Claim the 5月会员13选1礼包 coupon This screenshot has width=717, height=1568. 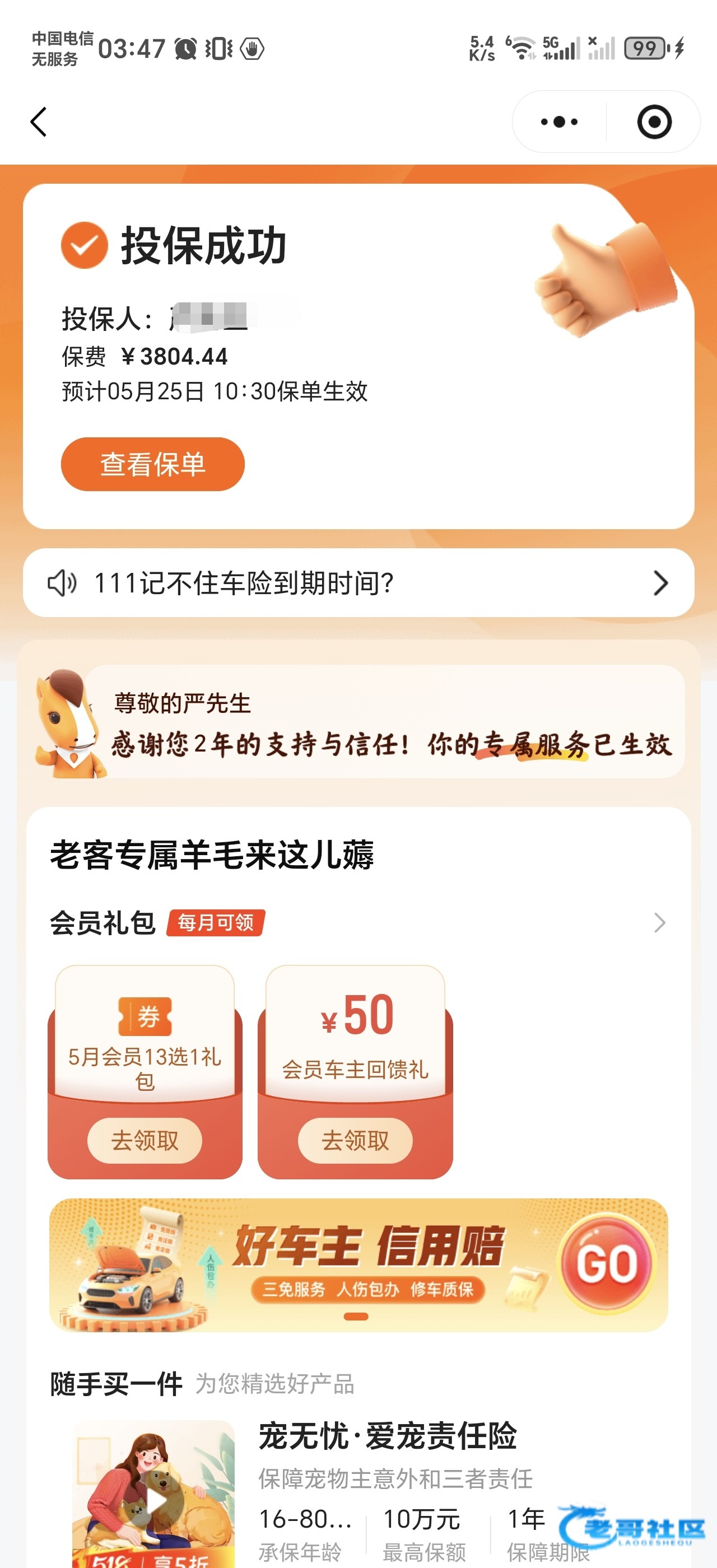coord(145,1140)
